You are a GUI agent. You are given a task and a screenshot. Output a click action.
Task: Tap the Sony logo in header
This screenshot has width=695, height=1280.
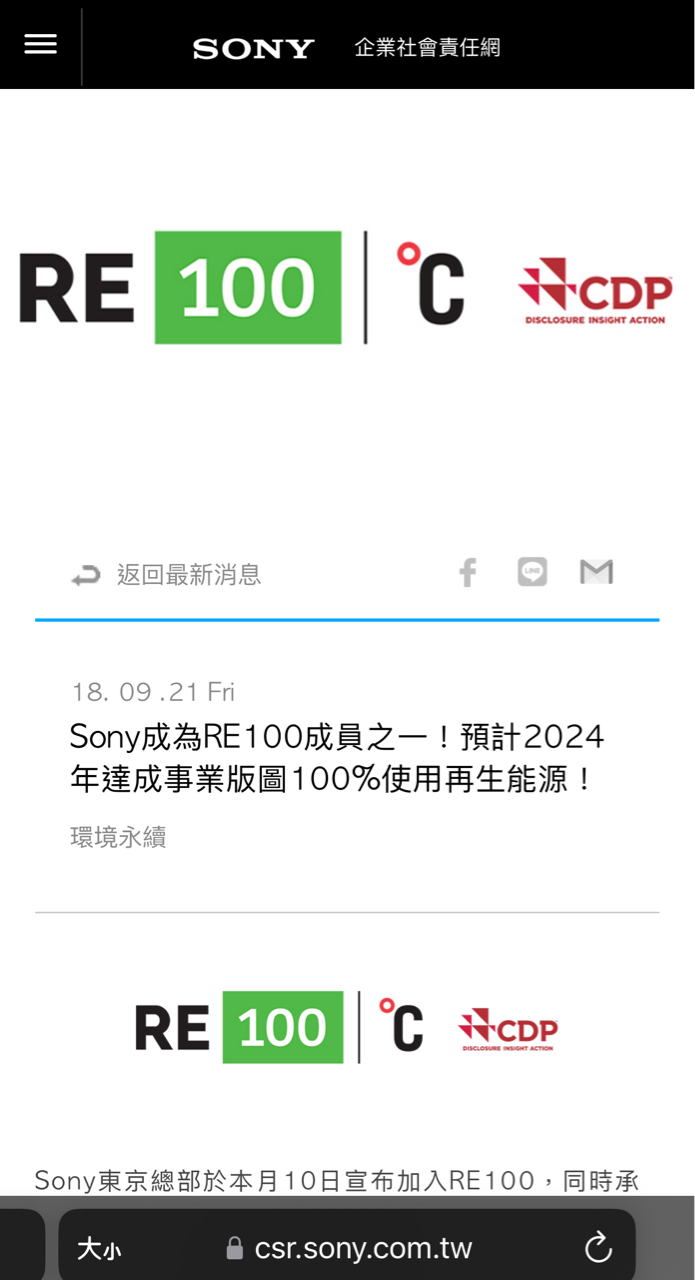253,48
